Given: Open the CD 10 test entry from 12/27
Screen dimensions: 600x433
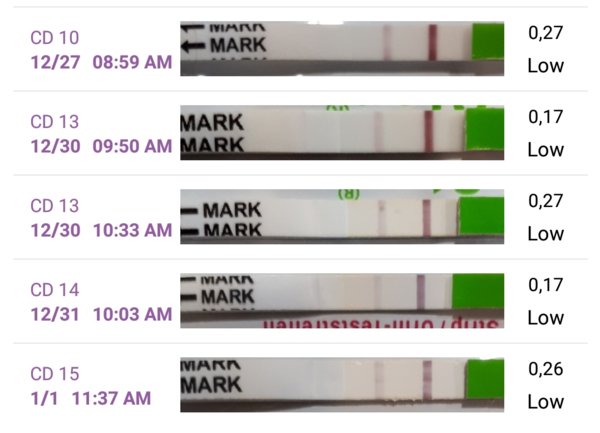Looking at the screenshot, I should 100,50.
